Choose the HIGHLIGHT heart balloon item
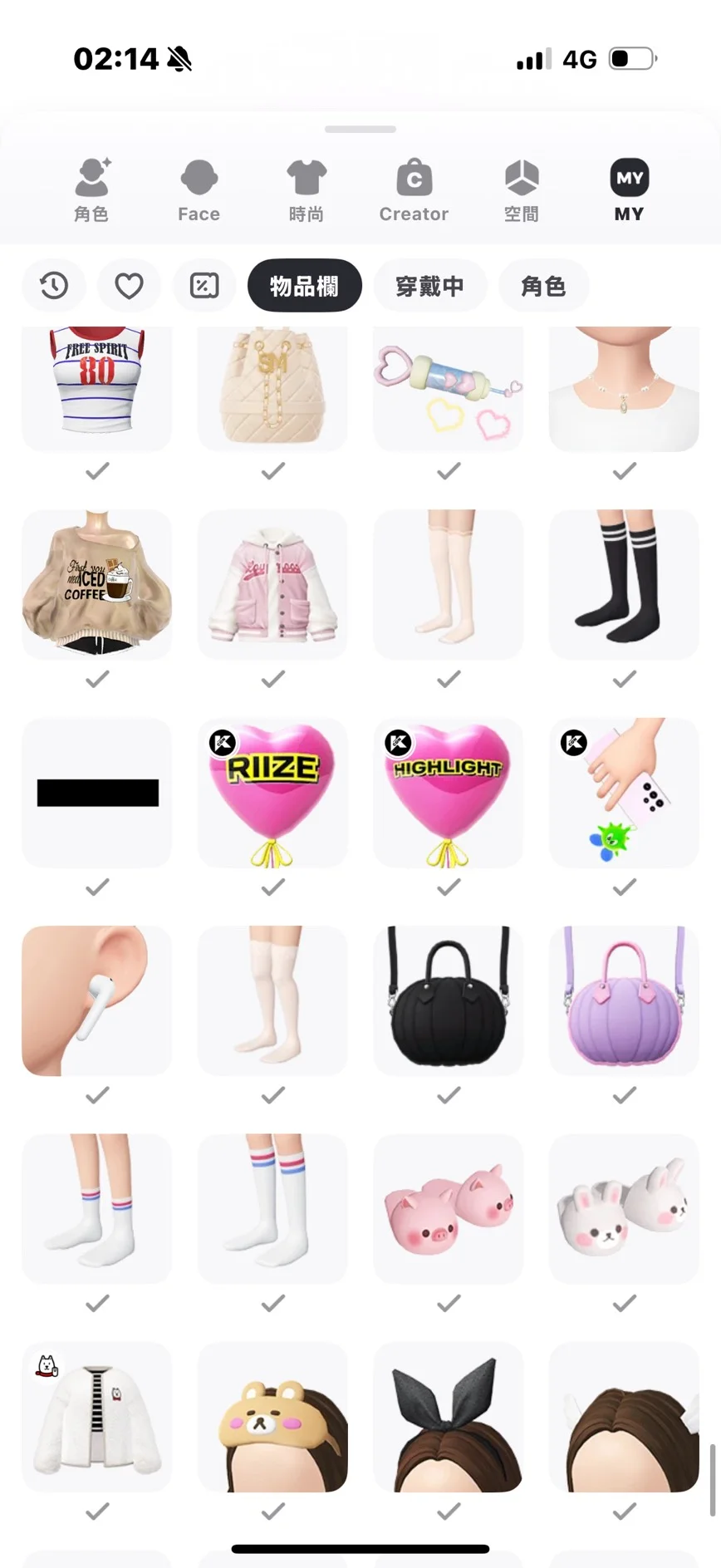721x1568 pixels. pyautogui.click(x=449, y=793)
